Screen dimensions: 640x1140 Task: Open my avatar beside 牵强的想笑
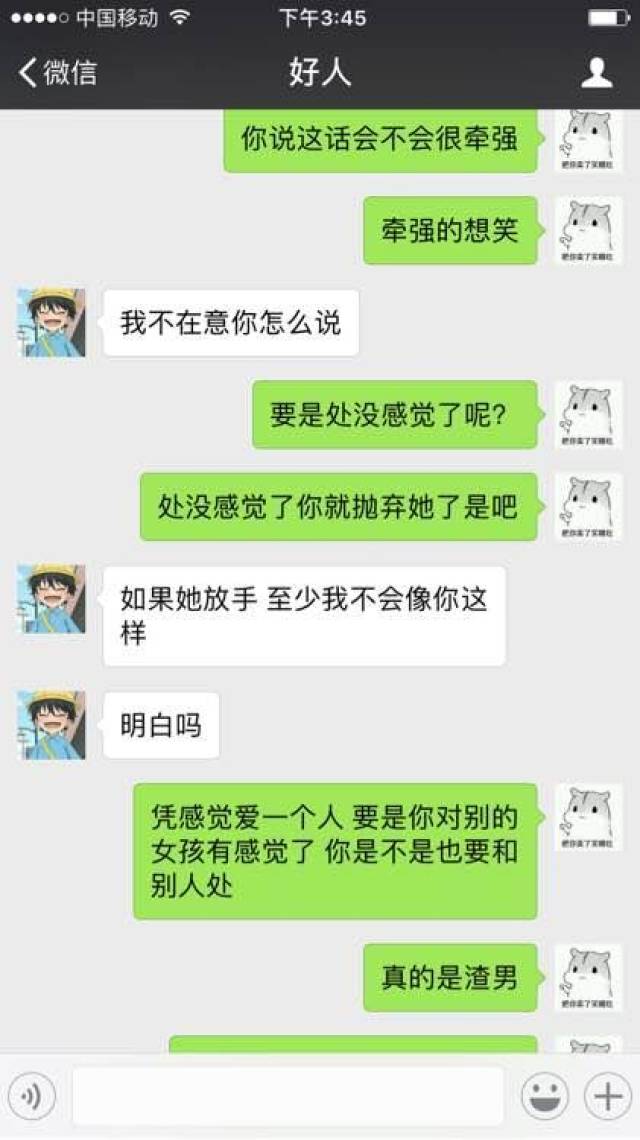coord(589,230)
